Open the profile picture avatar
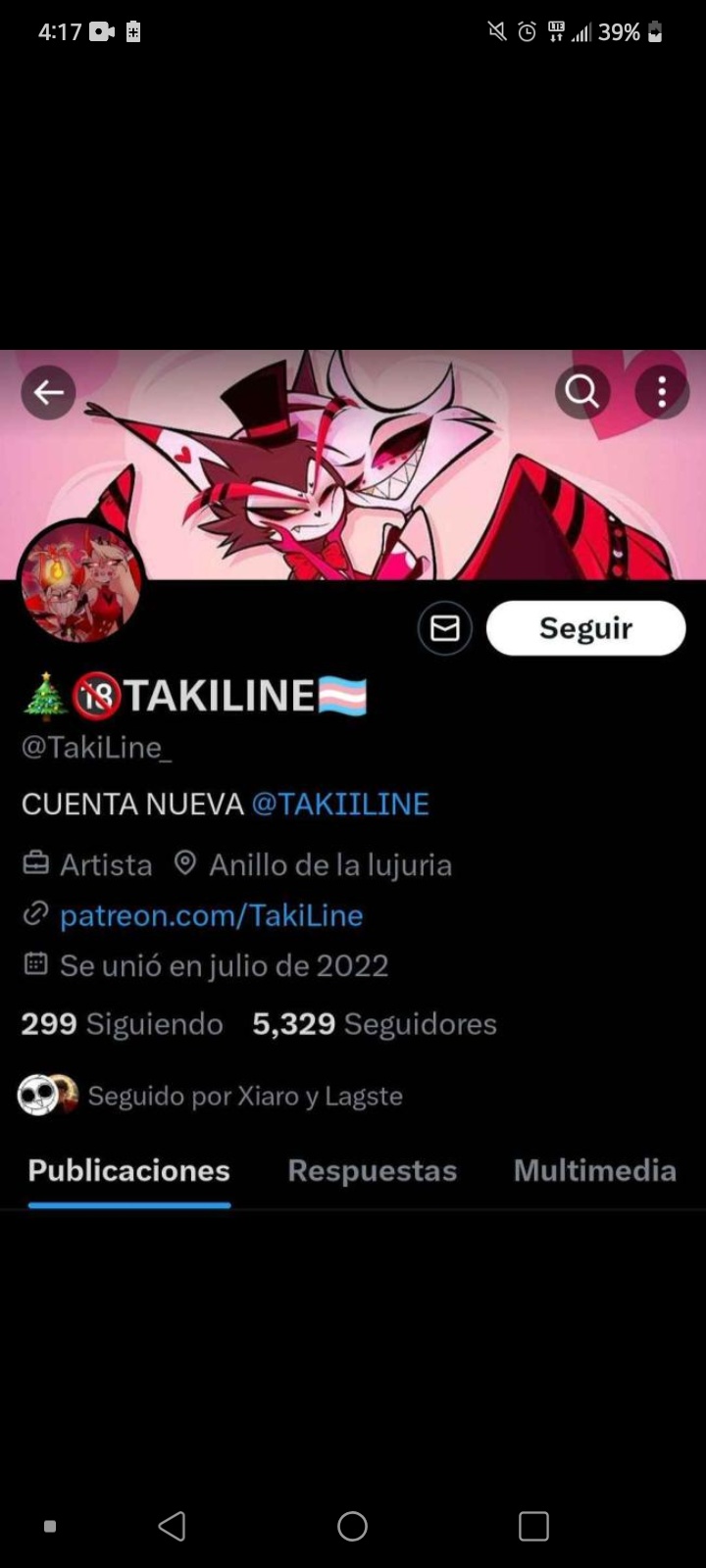Image resolution: width=706 pixels, height=1568 pixels. tap(82, 582)
